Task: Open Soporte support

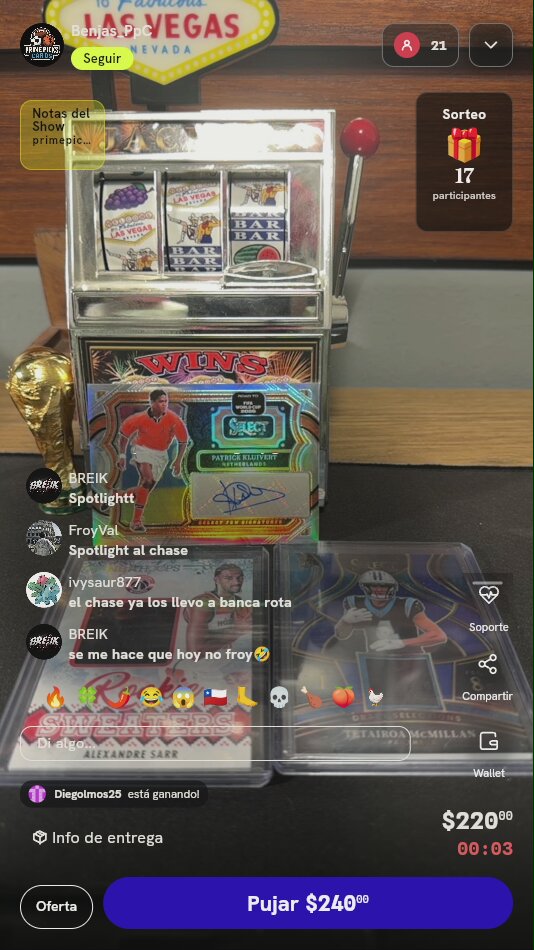Action: (489, 607)
